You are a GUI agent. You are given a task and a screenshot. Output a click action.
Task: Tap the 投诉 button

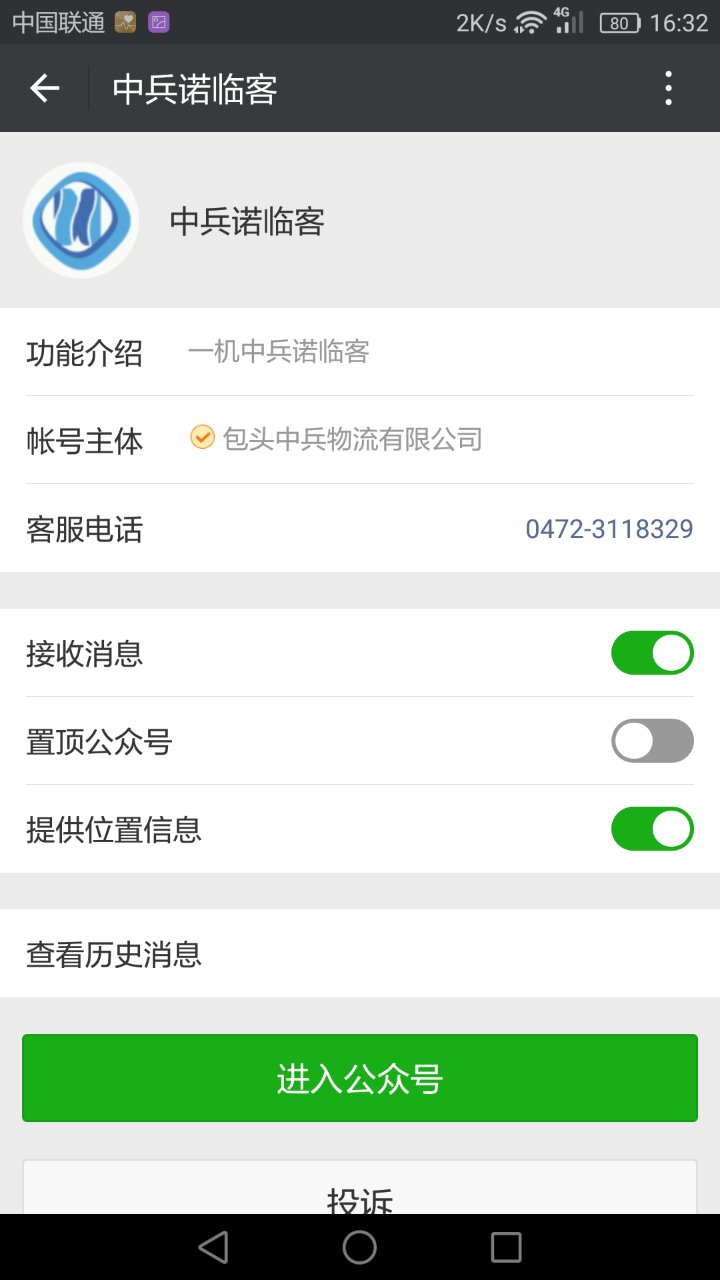(360, 1189)
